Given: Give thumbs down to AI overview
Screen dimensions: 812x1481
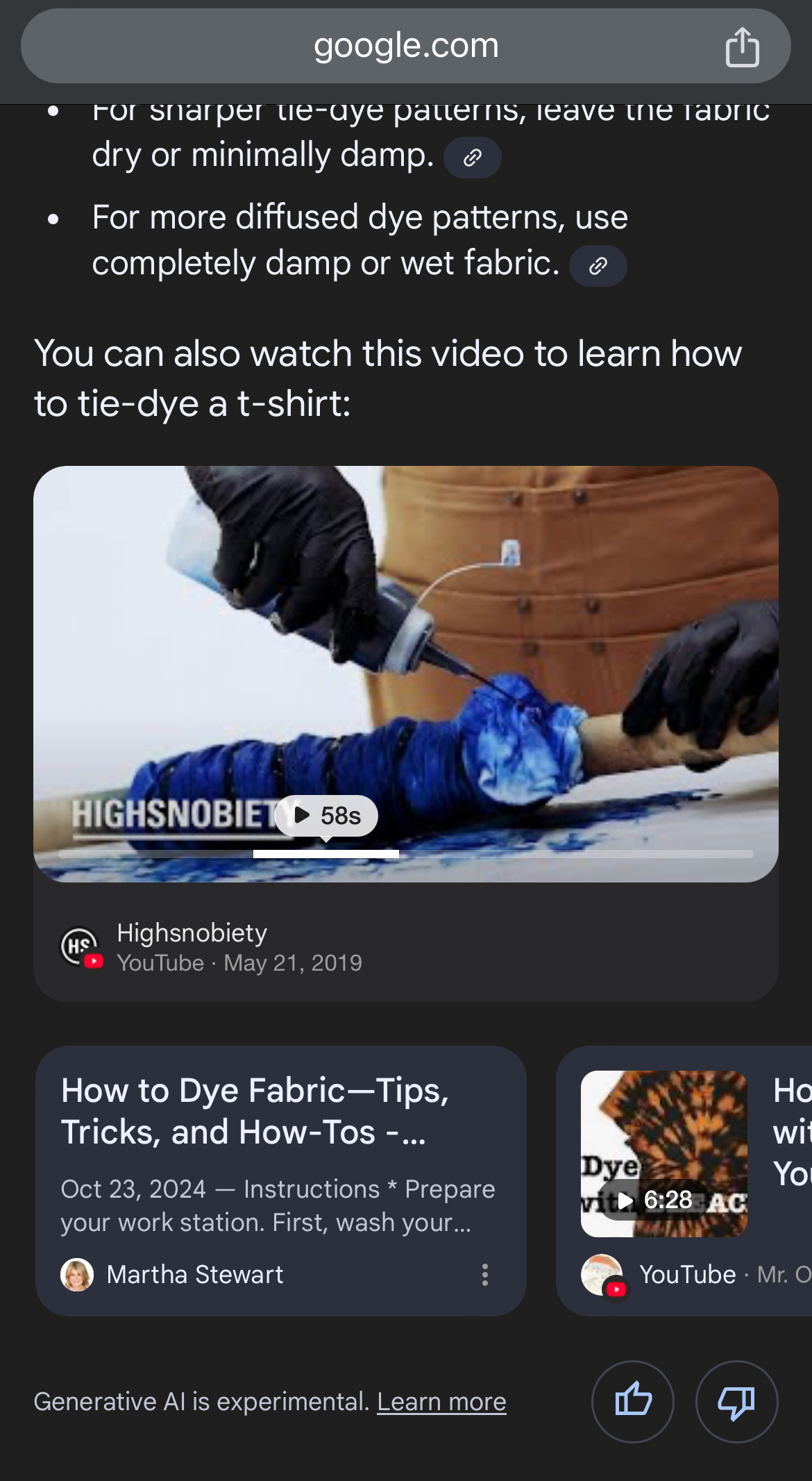Looking at the screenshot, I should pos(736,1401).
